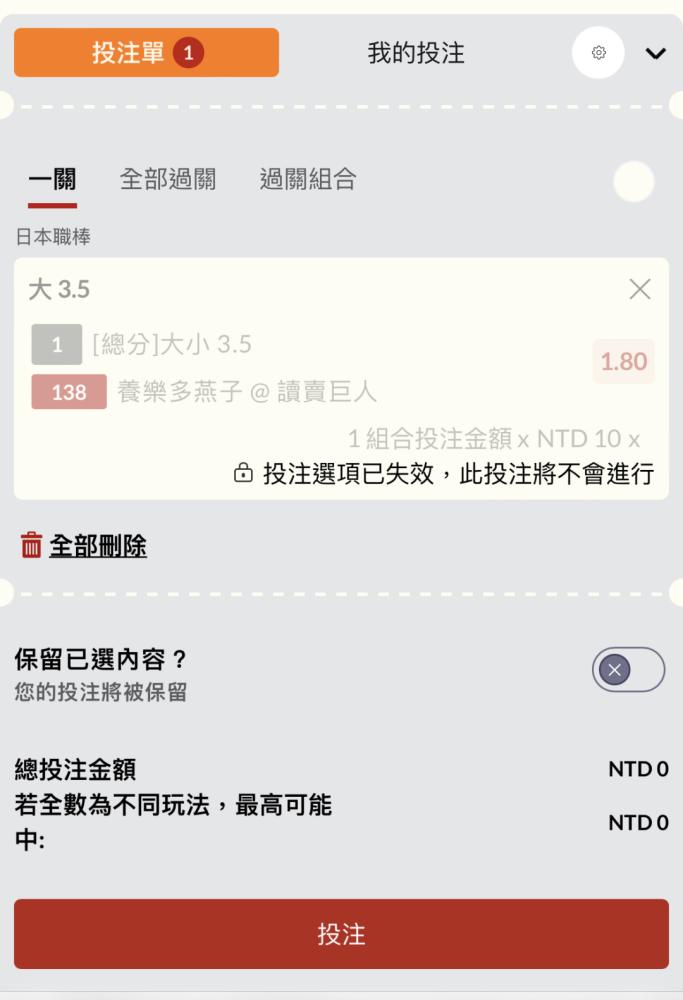Toggle 保留已選內容 switch on
Image resolution: width=683 pixels, height=1000 pixels.
click(628, 670)
